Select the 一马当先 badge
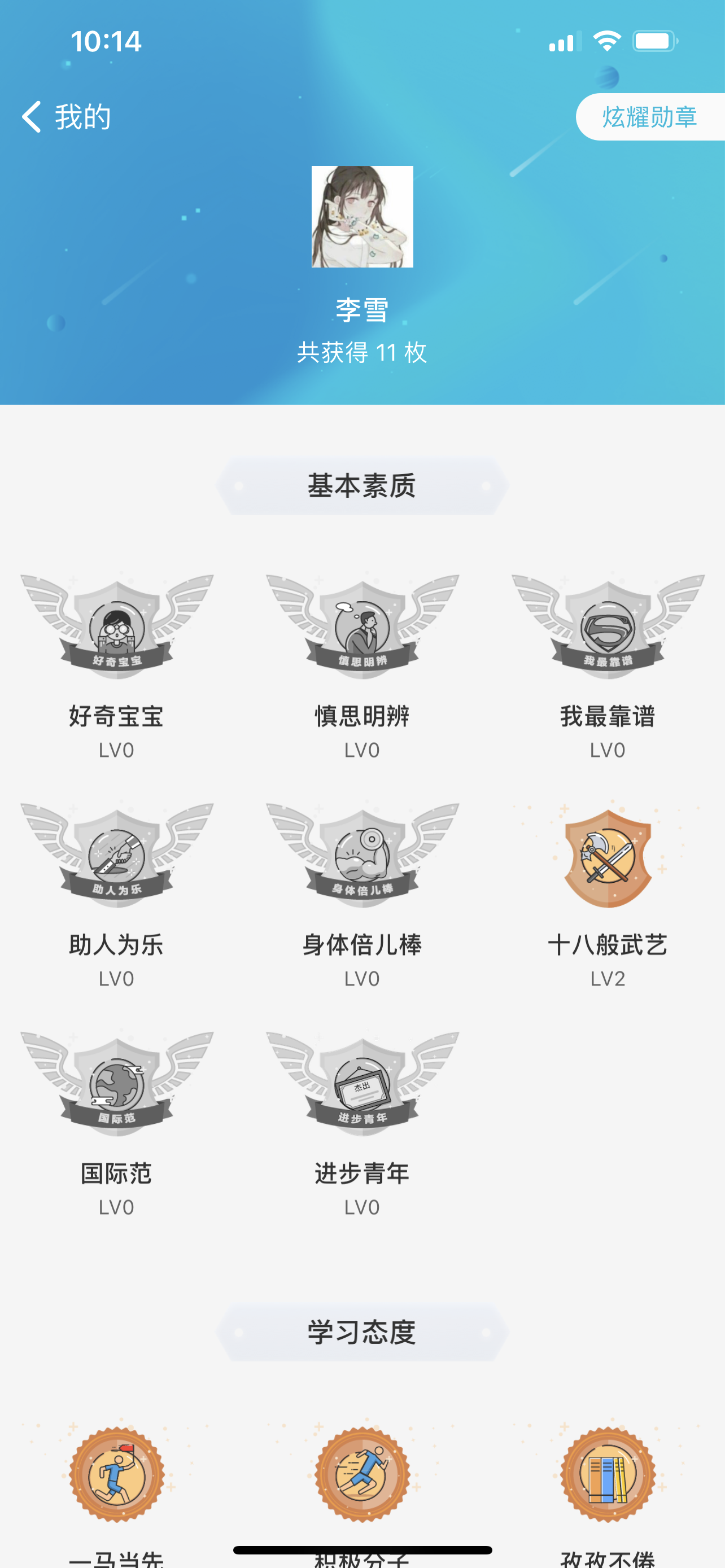Screen dimensions: 725x1568 click(116, 1473)
